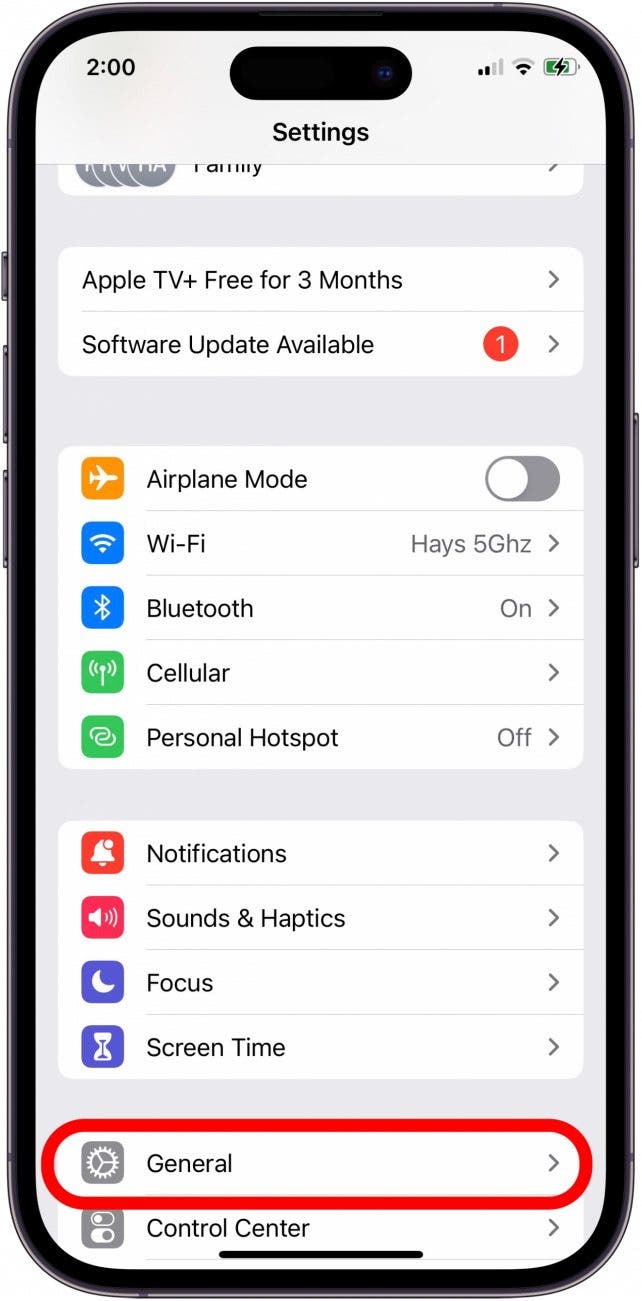Screen dimensions: 642x1301
Task: Open Screen Time settings
Action: click(x=320, y=1047)
